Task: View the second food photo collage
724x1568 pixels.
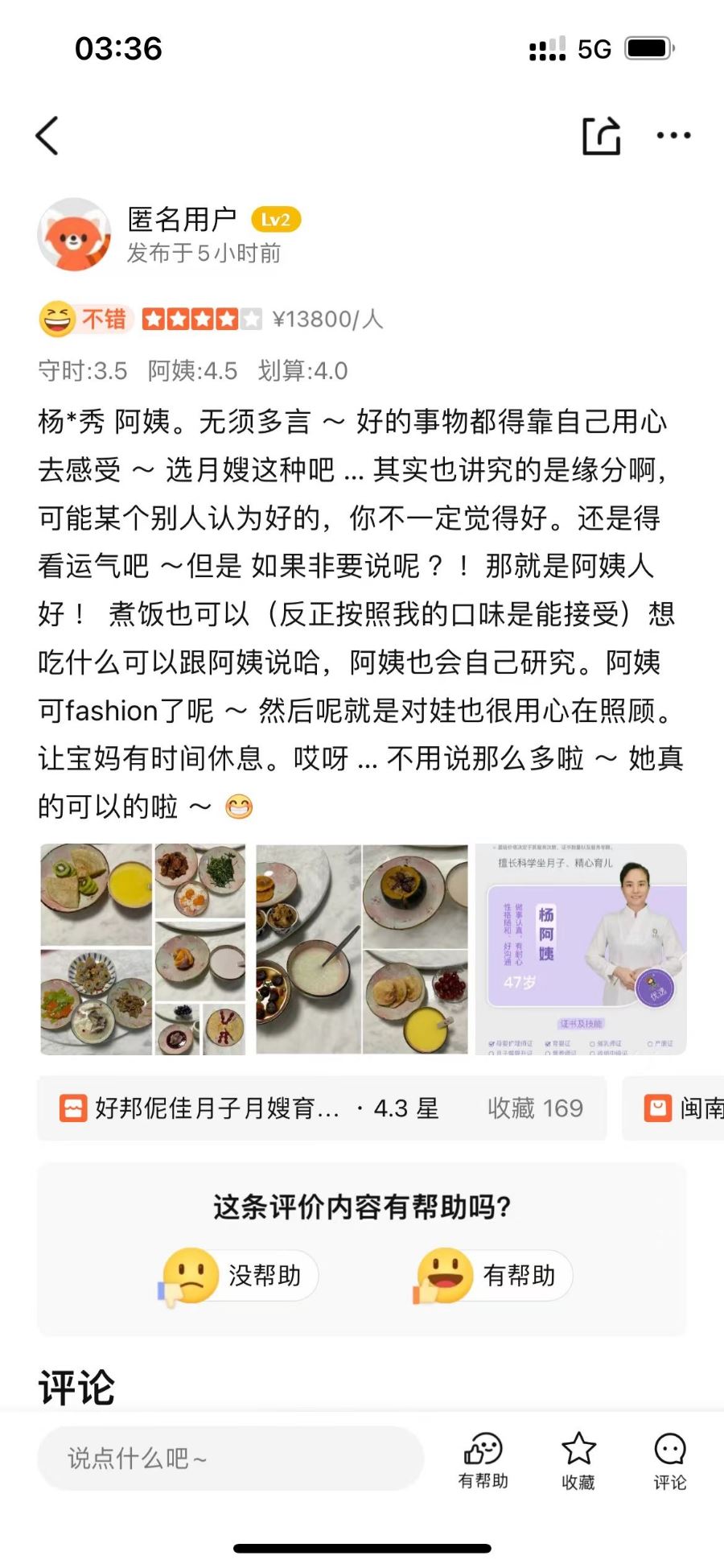Action: (x=361, y=949)
